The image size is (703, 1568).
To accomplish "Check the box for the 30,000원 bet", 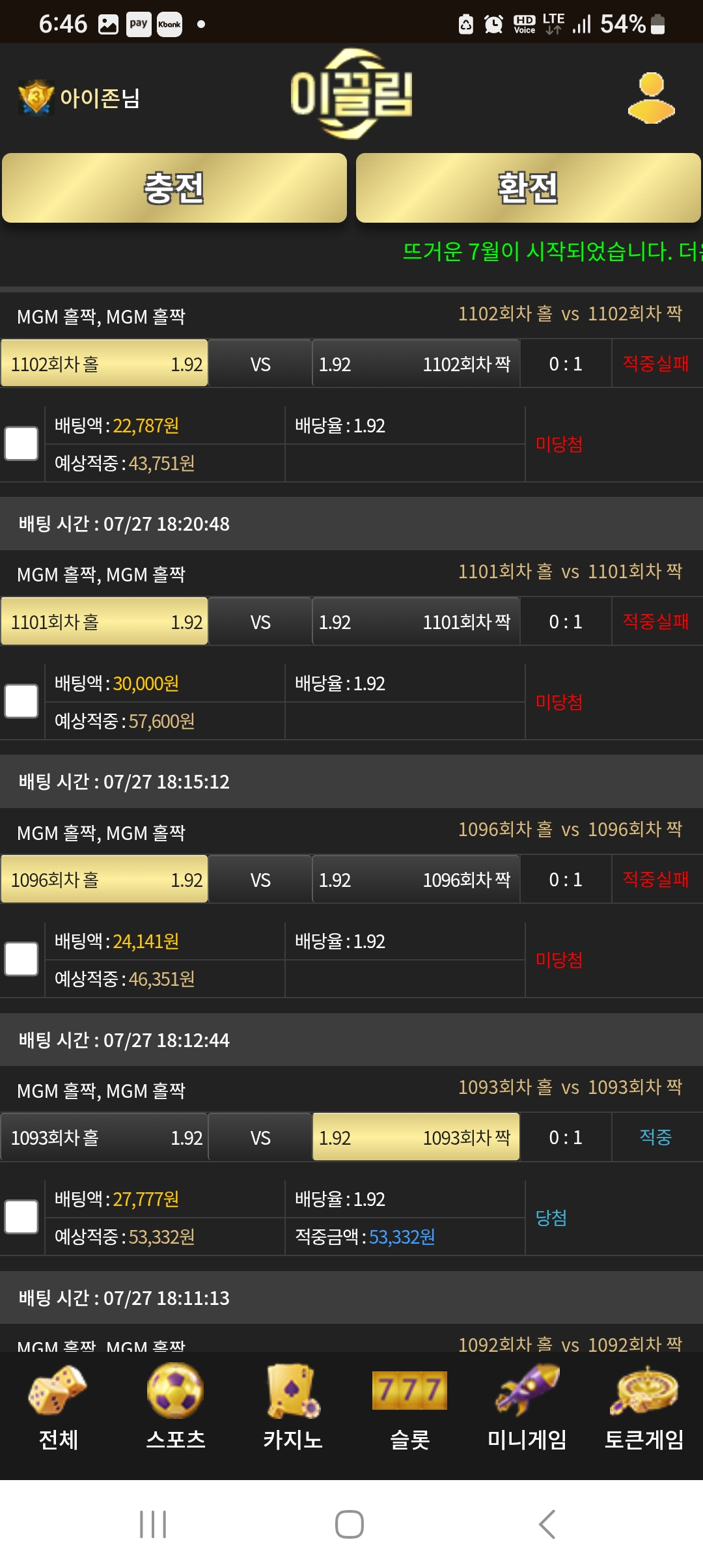I will point(21,701).
